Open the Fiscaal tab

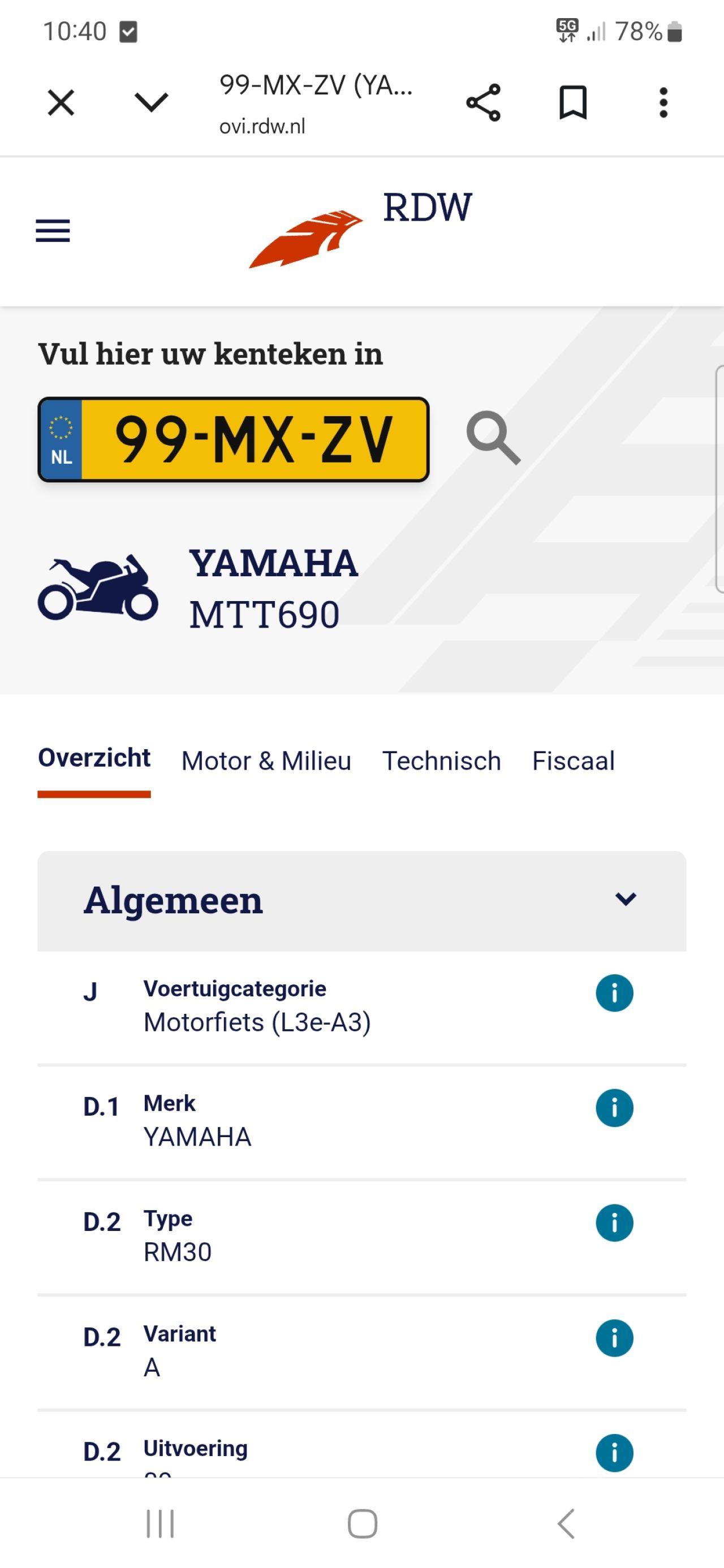pyautogui.click(x=573, y=761)
